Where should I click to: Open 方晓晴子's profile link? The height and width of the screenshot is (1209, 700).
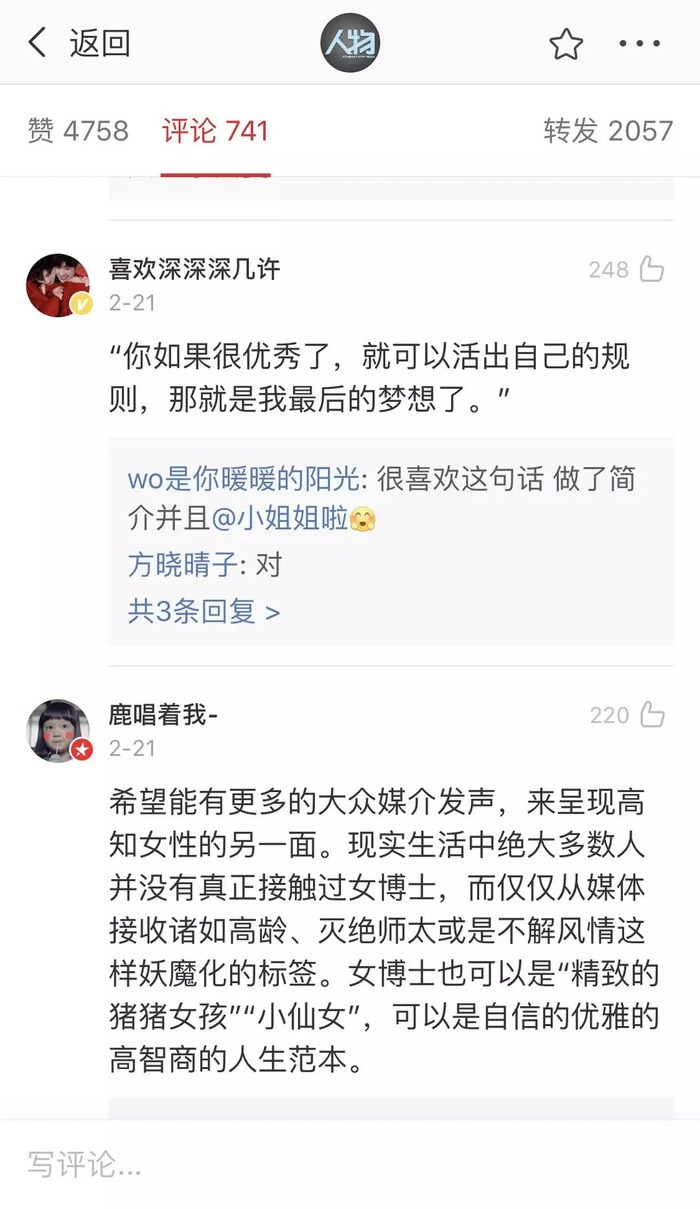click(x=183, y=565)
